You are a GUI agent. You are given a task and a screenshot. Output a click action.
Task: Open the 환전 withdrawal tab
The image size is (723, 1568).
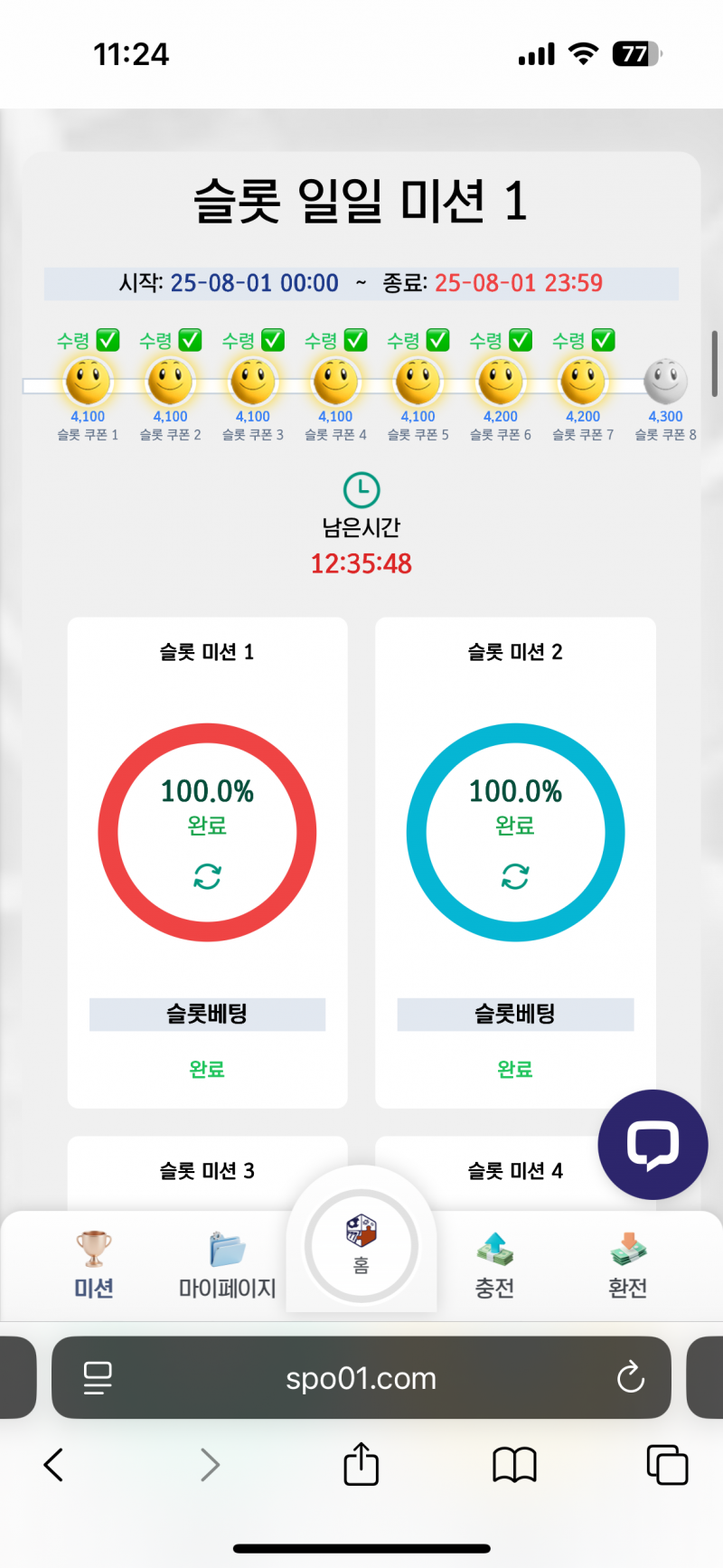(627, 1265)
